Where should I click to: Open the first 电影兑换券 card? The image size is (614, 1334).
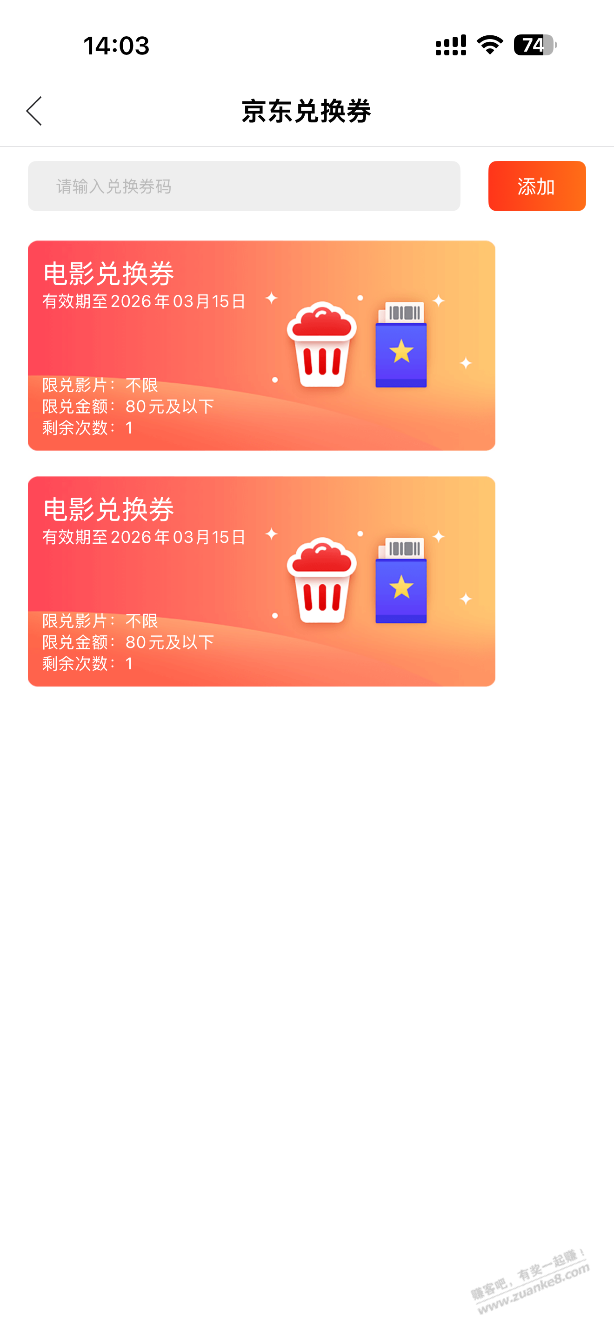pyautogui.click(x=261, y=346)
